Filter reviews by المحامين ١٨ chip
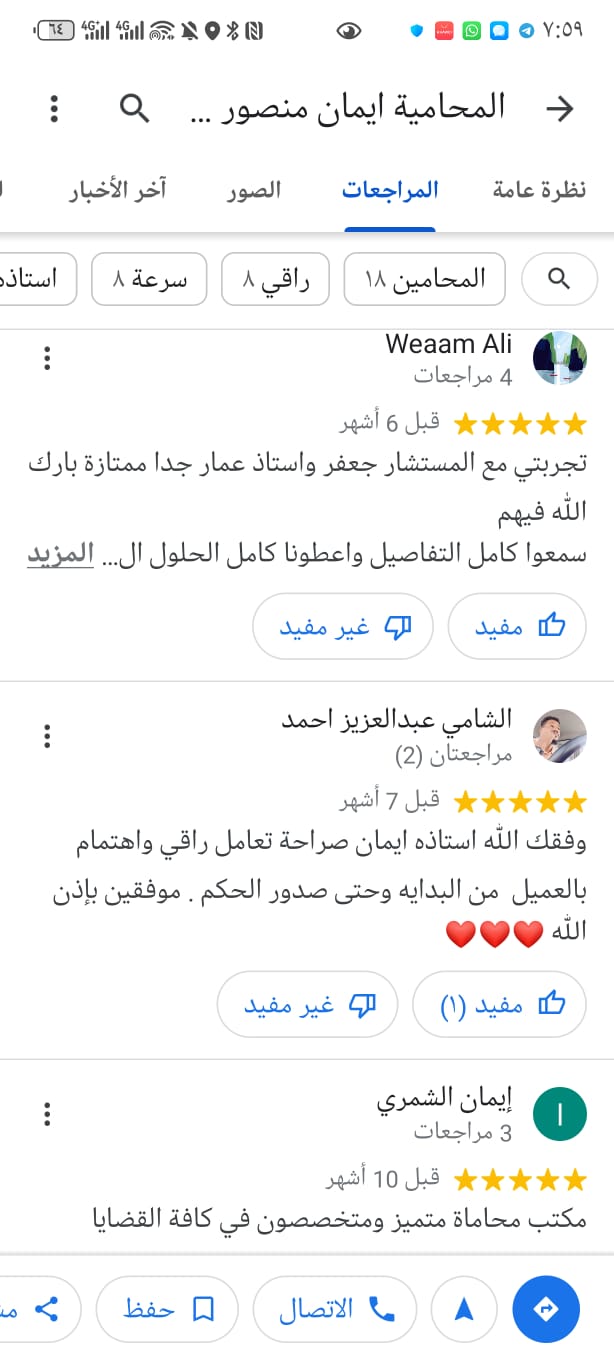Viewport: 614px width, 1350px height. (424, 280)
